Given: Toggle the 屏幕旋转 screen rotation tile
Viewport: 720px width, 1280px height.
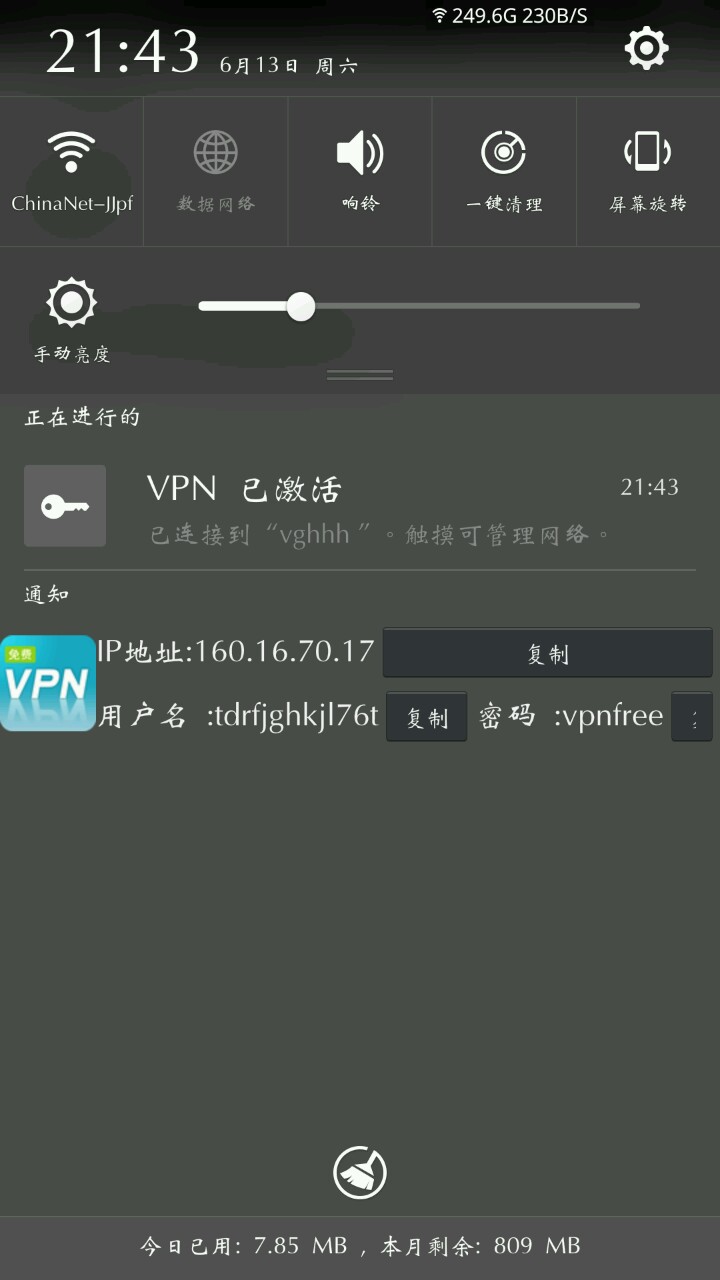Looking at the screenshot, I should pos(648,171).
